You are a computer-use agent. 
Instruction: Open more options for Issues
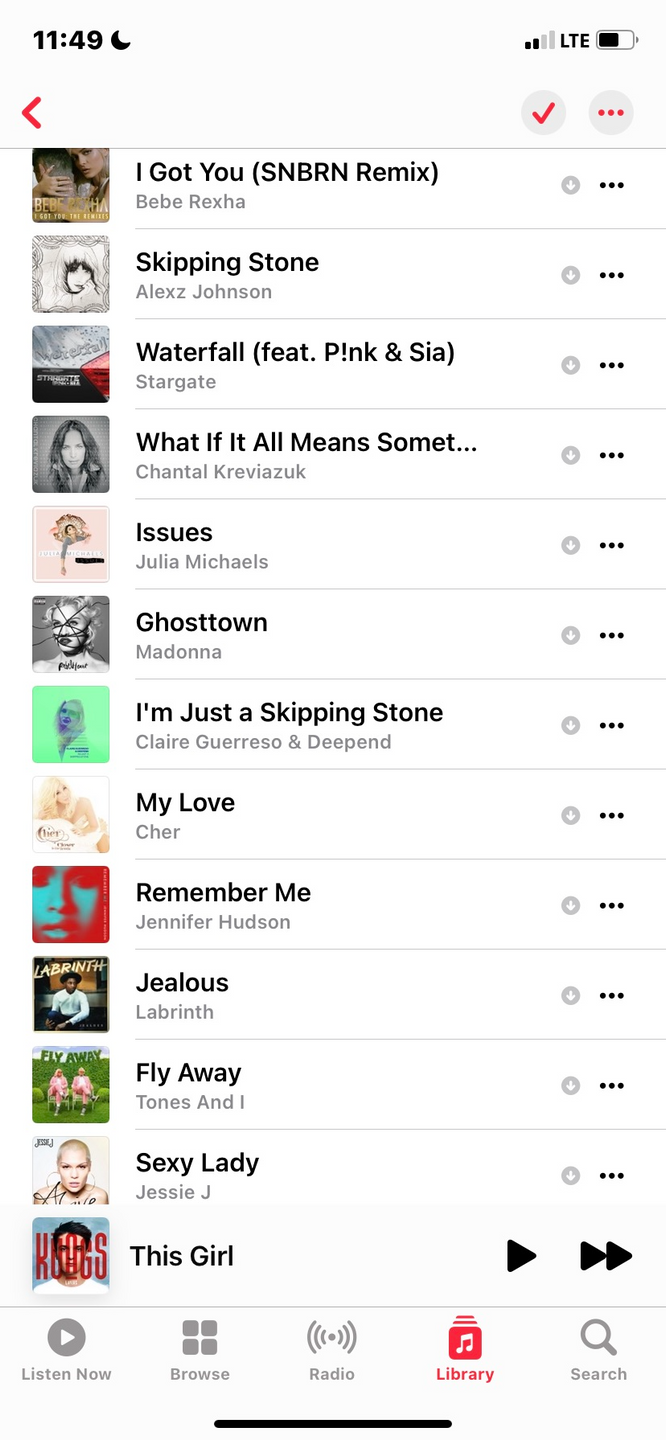(611, 545)
